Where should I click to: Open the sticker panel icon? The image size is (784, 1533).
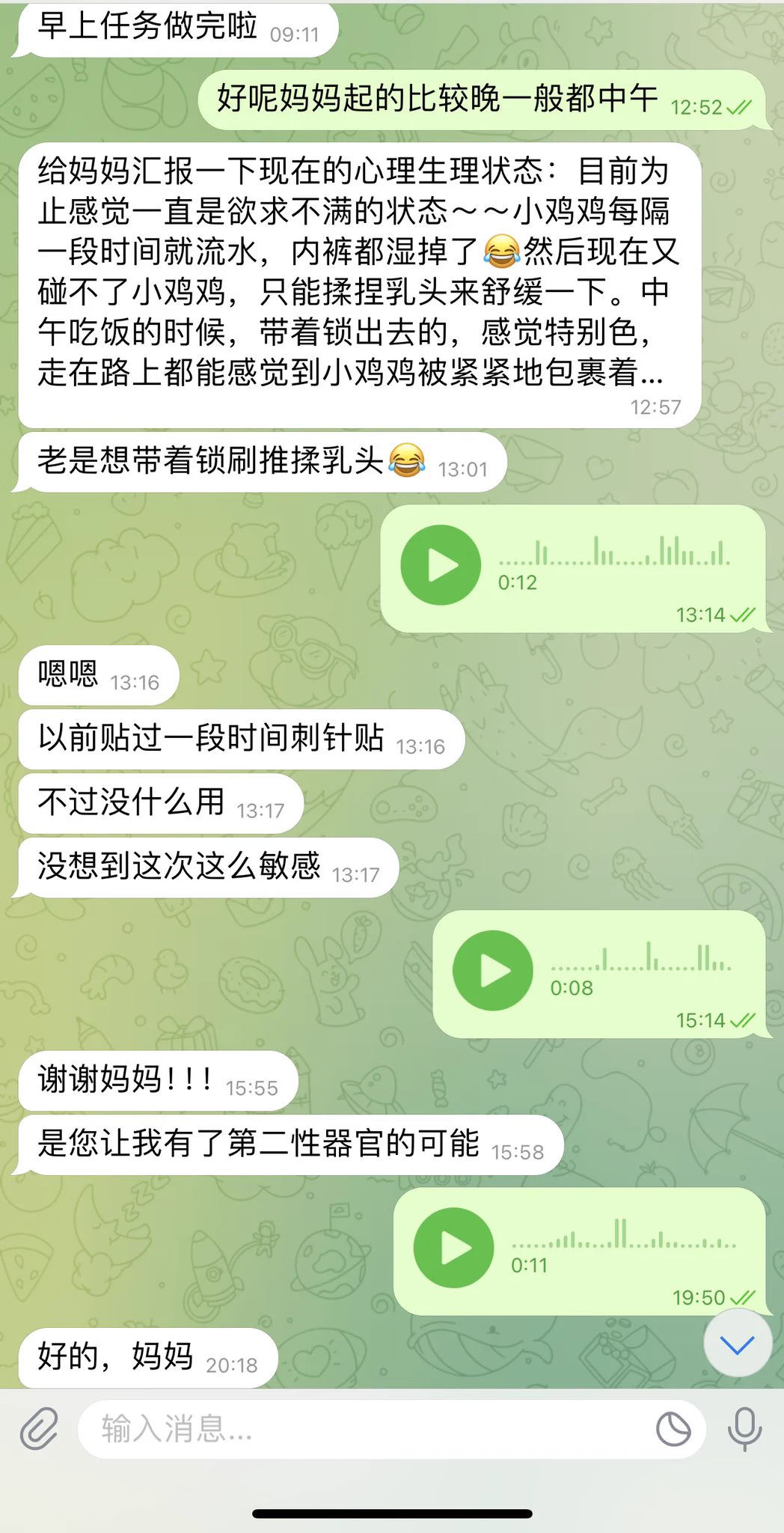click(x=673, y=1429)
